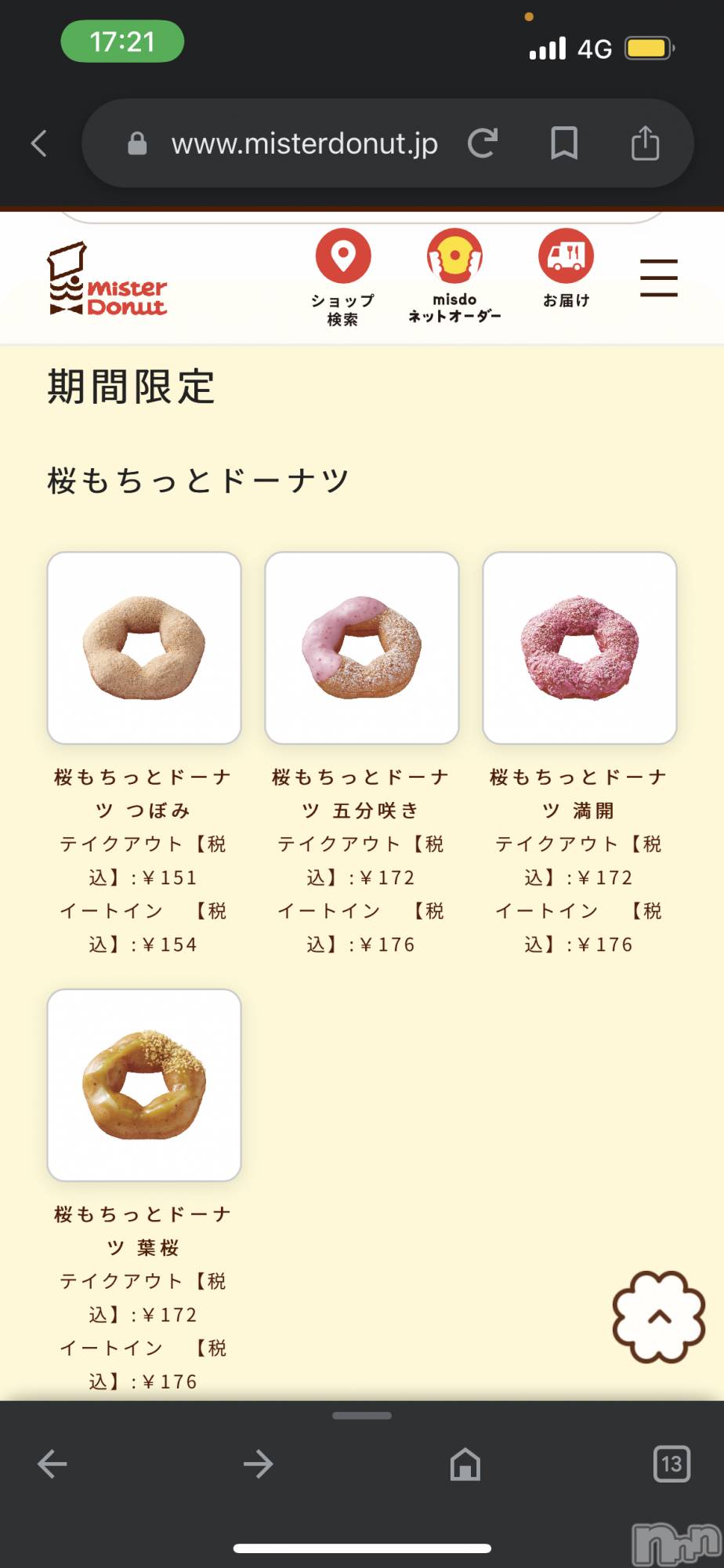This screenshot has width=724, height=1568.
Task: Go forward in browser history
Action: tap(258, 1464)
